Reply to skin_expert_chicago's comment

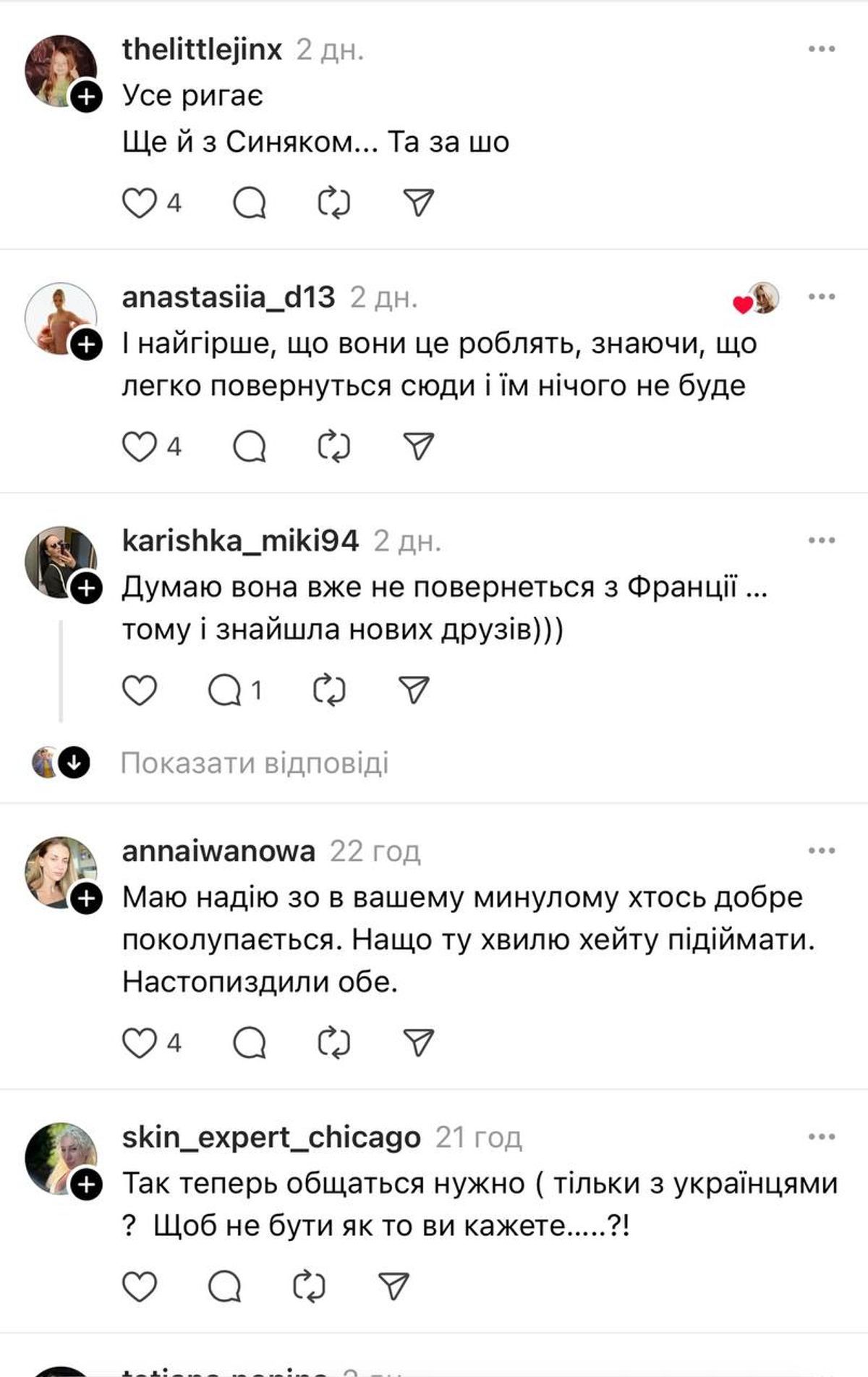click(x=225, y=1287)
